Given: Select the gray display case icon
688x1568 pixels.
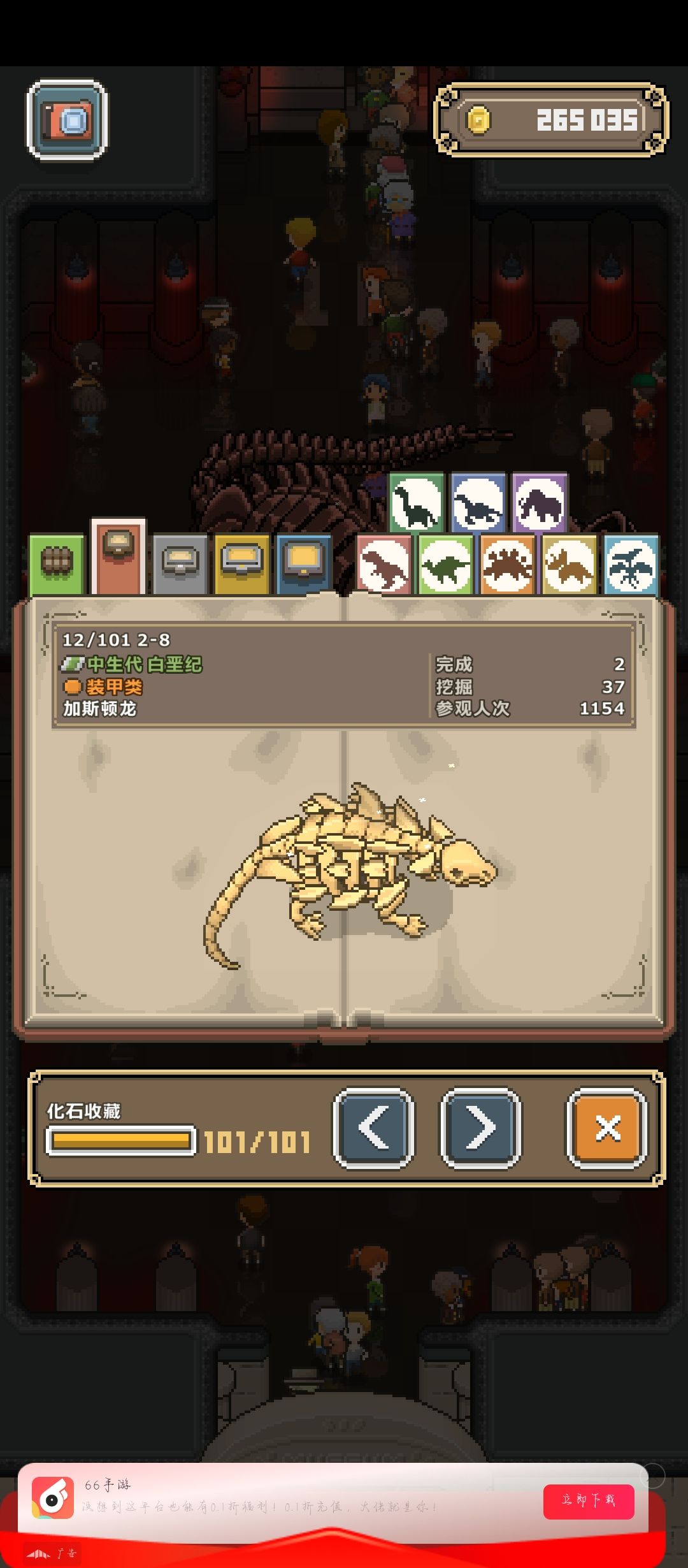Looking at the screenshot, I should (180, 565).
